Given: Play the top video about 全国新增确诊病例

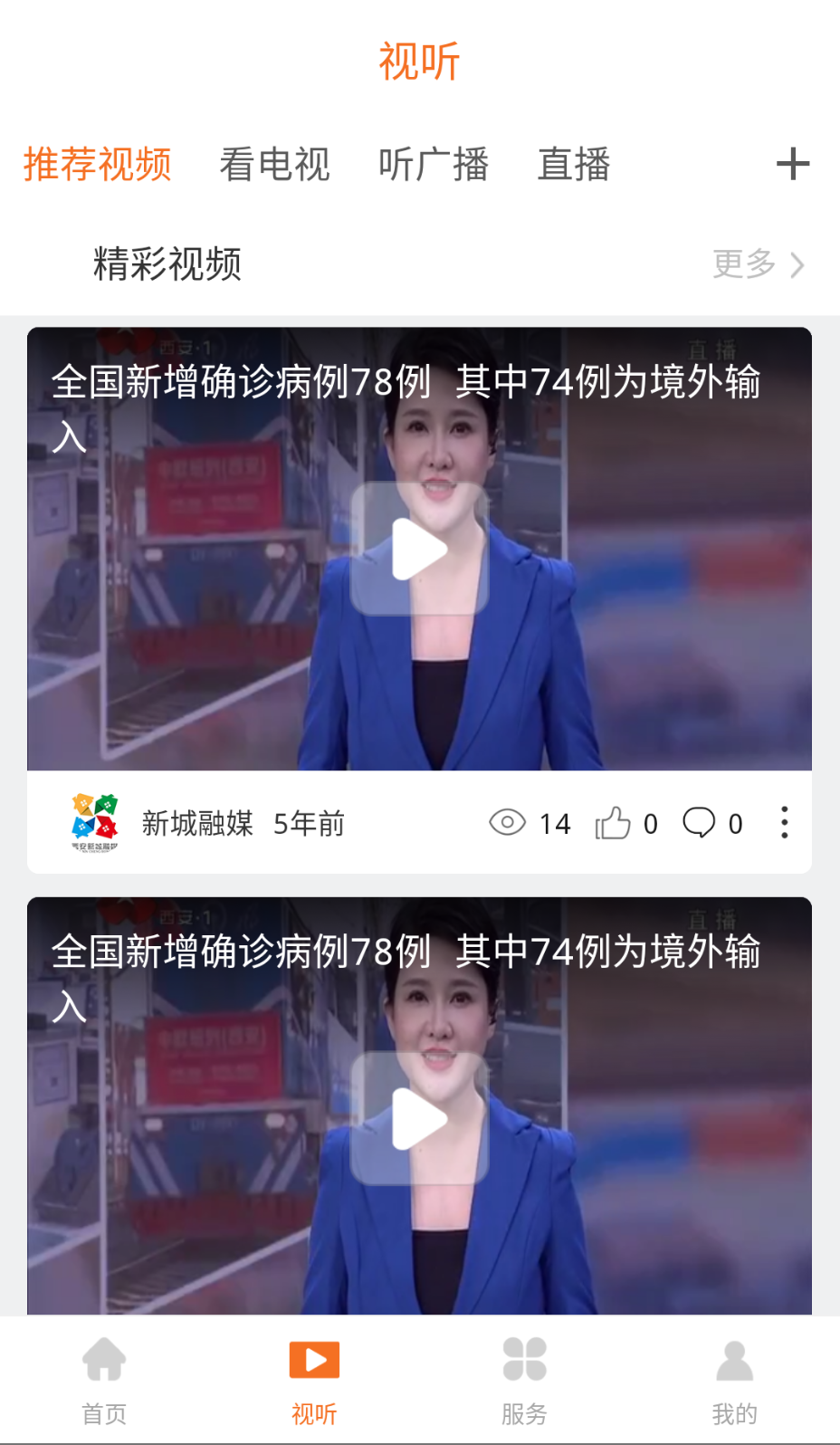Looking at the screenshot, I should pos(418,548).
